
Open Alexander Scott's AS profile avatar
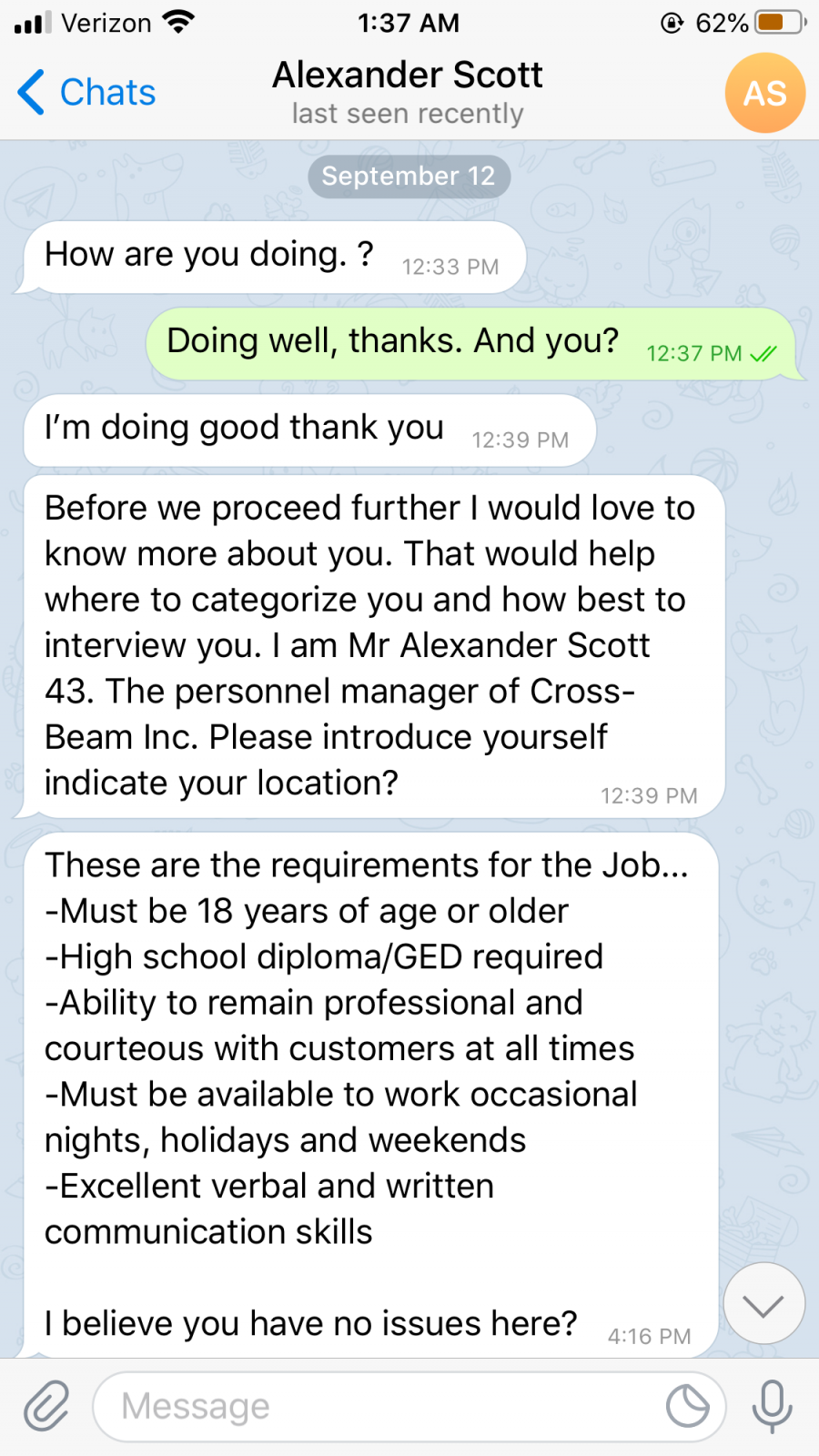pos(764,93)
